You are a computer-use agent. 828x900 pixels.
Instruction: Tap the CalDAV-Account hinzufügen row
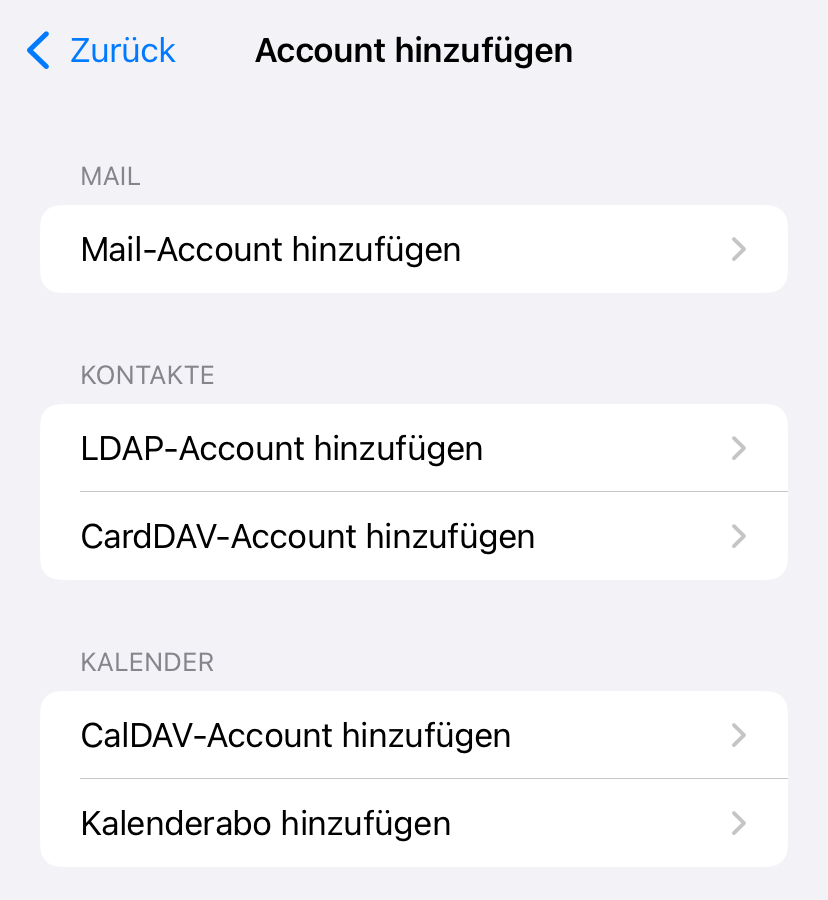click(413, 736)
